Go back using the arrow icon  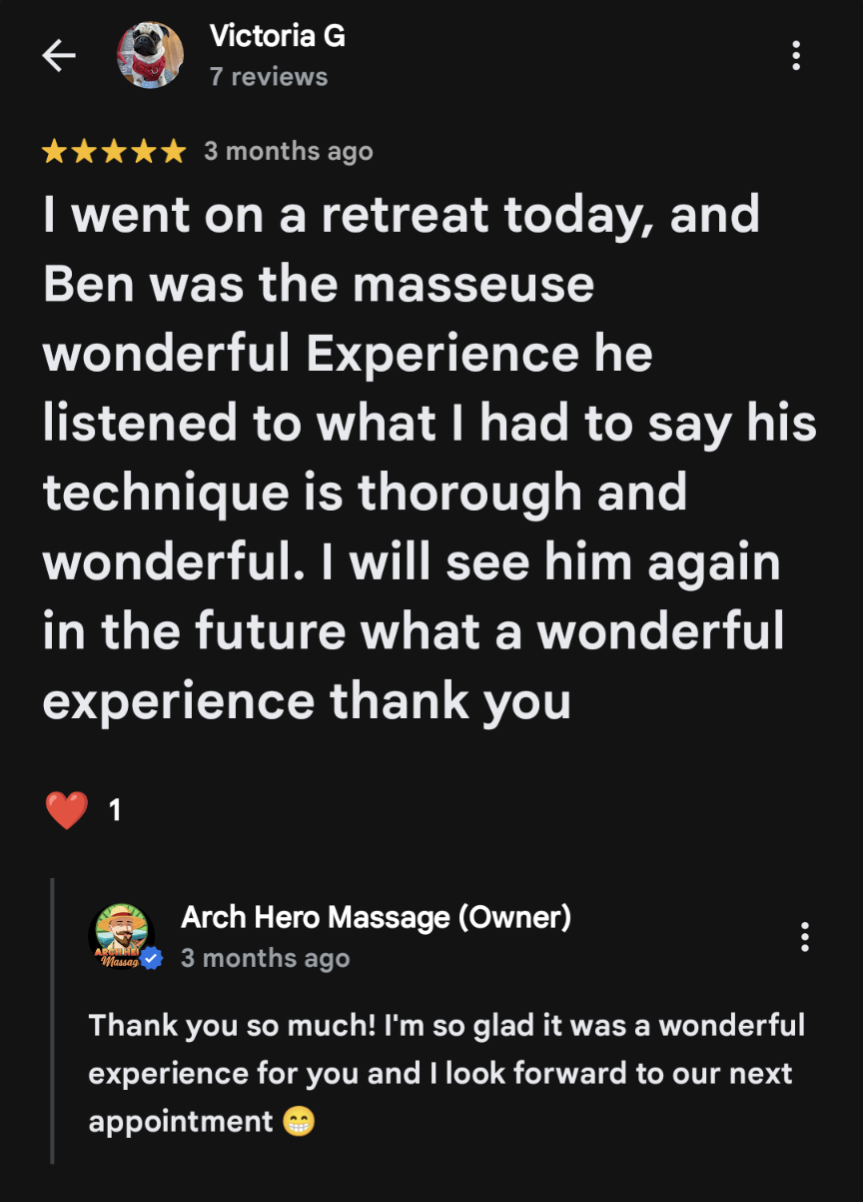tap(59, 56)
